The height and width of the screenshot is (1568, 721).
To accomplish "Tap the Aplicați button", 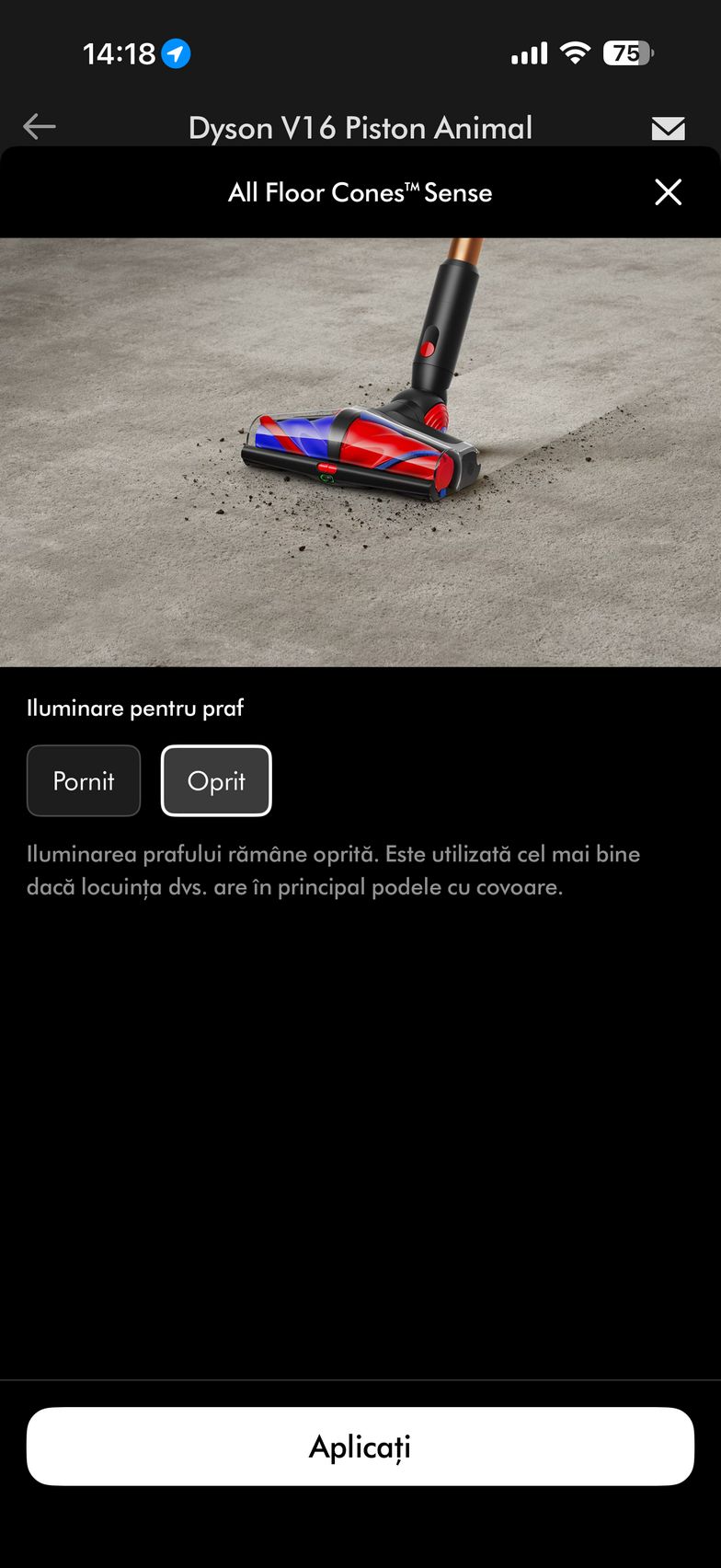I will [360, 1447].
